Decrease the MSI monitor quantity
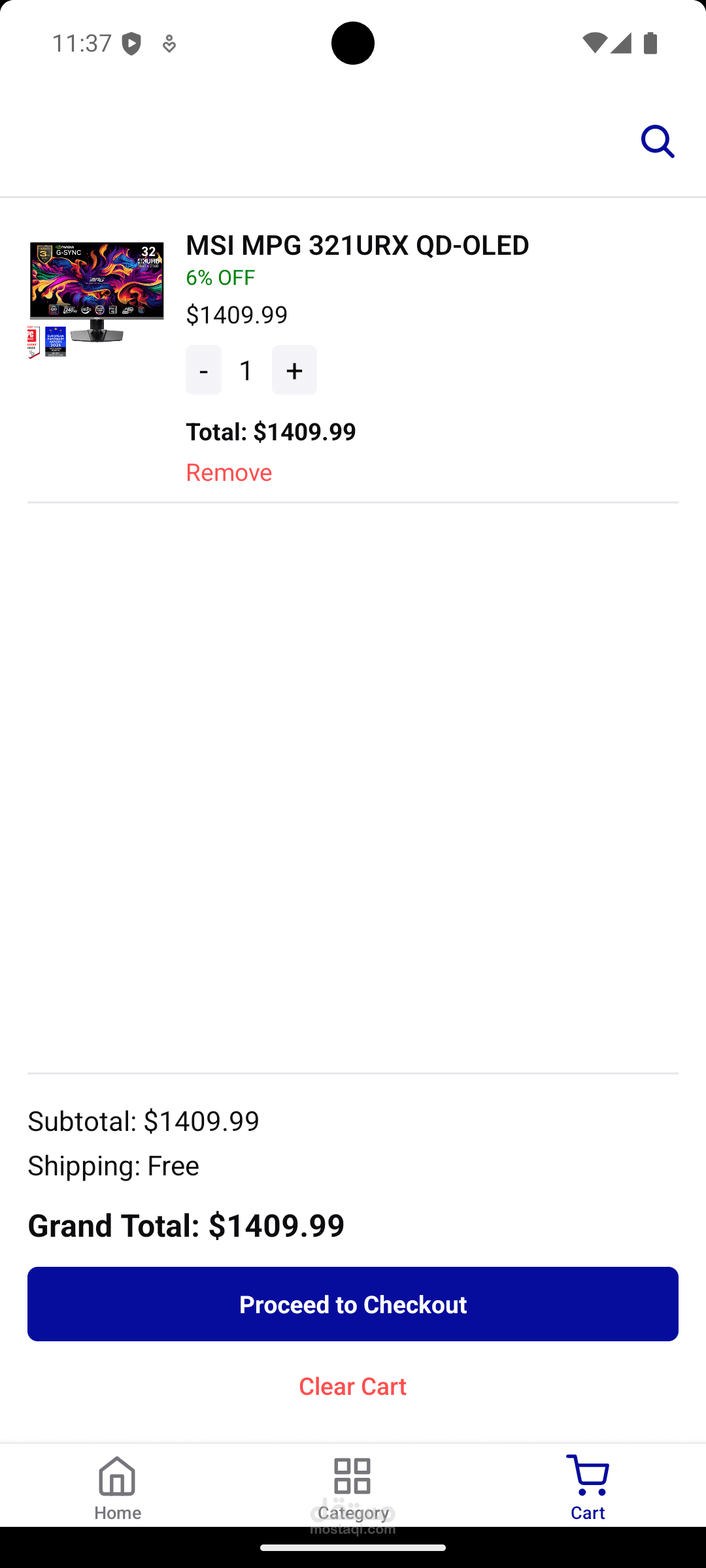The image size is (706, 1568). [203, 370]
